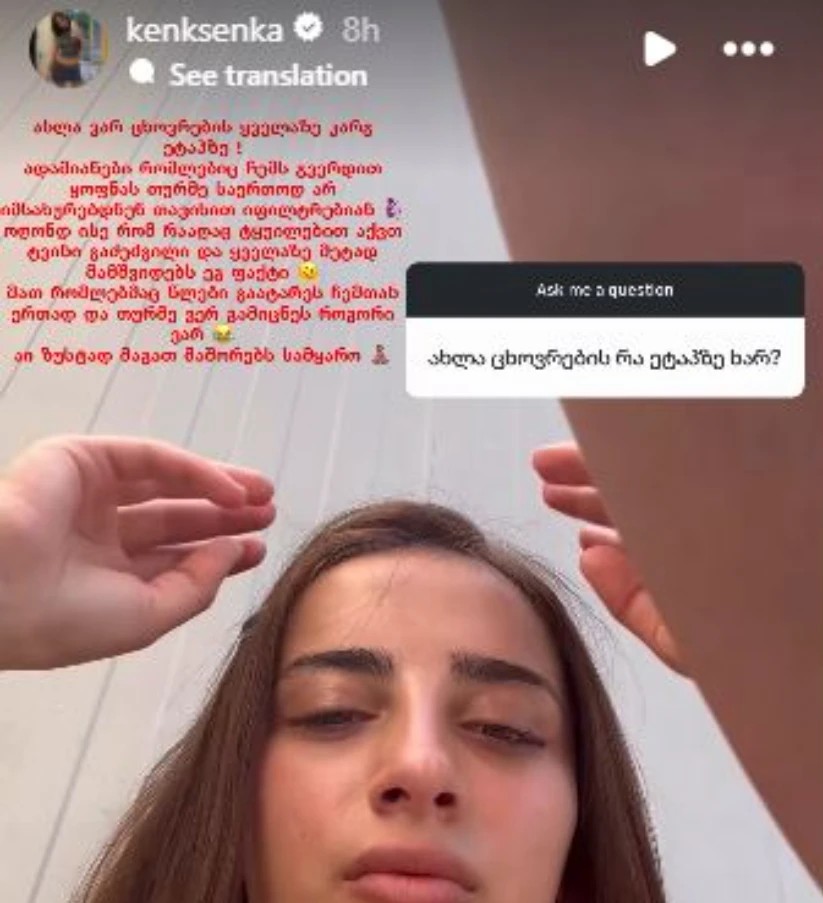Open the three-dot story options menu
823x903 pixels.
747,49
